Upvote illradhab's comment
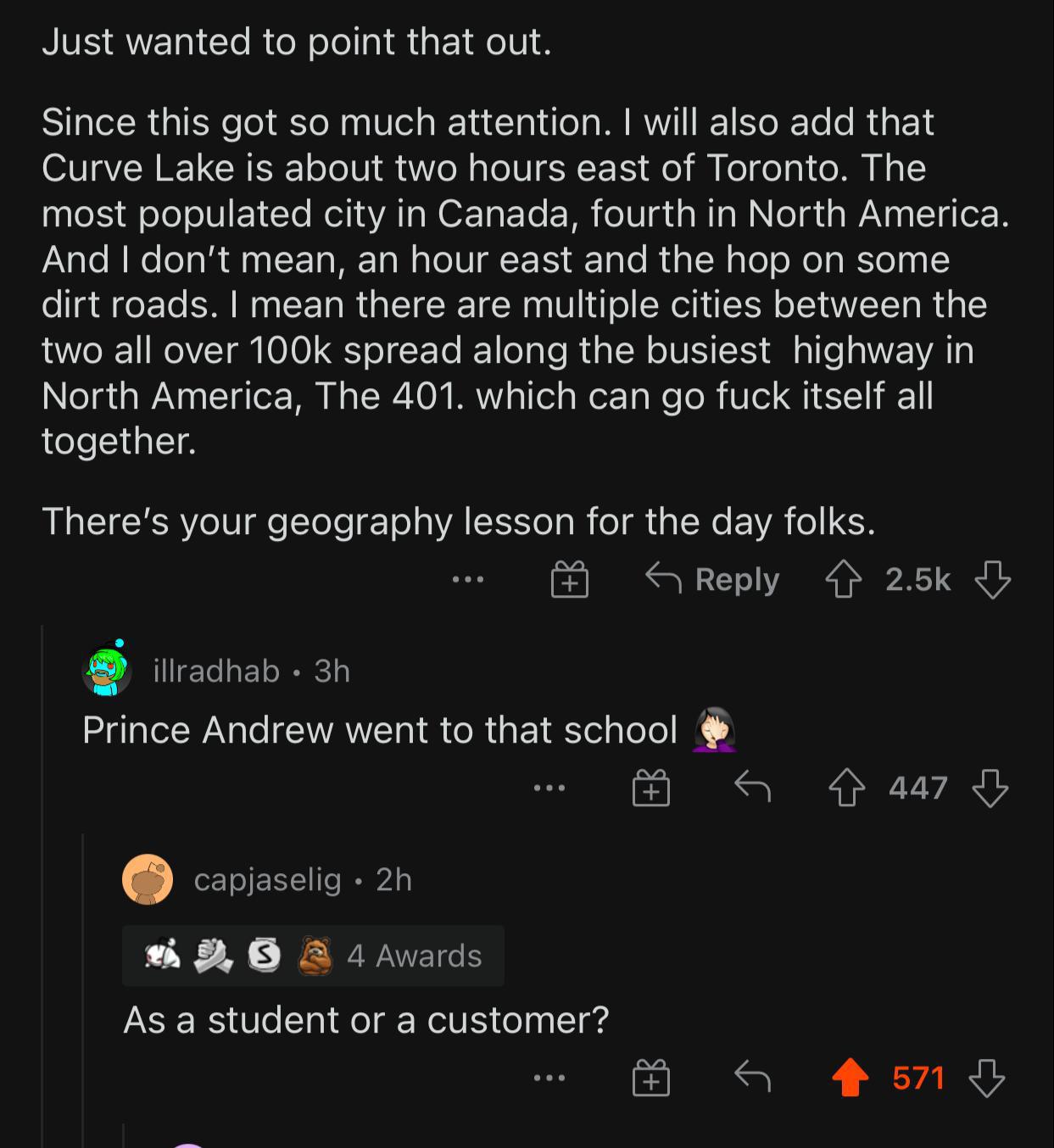The height and width of the screenshot is (1148, 1054). [846, 789]
